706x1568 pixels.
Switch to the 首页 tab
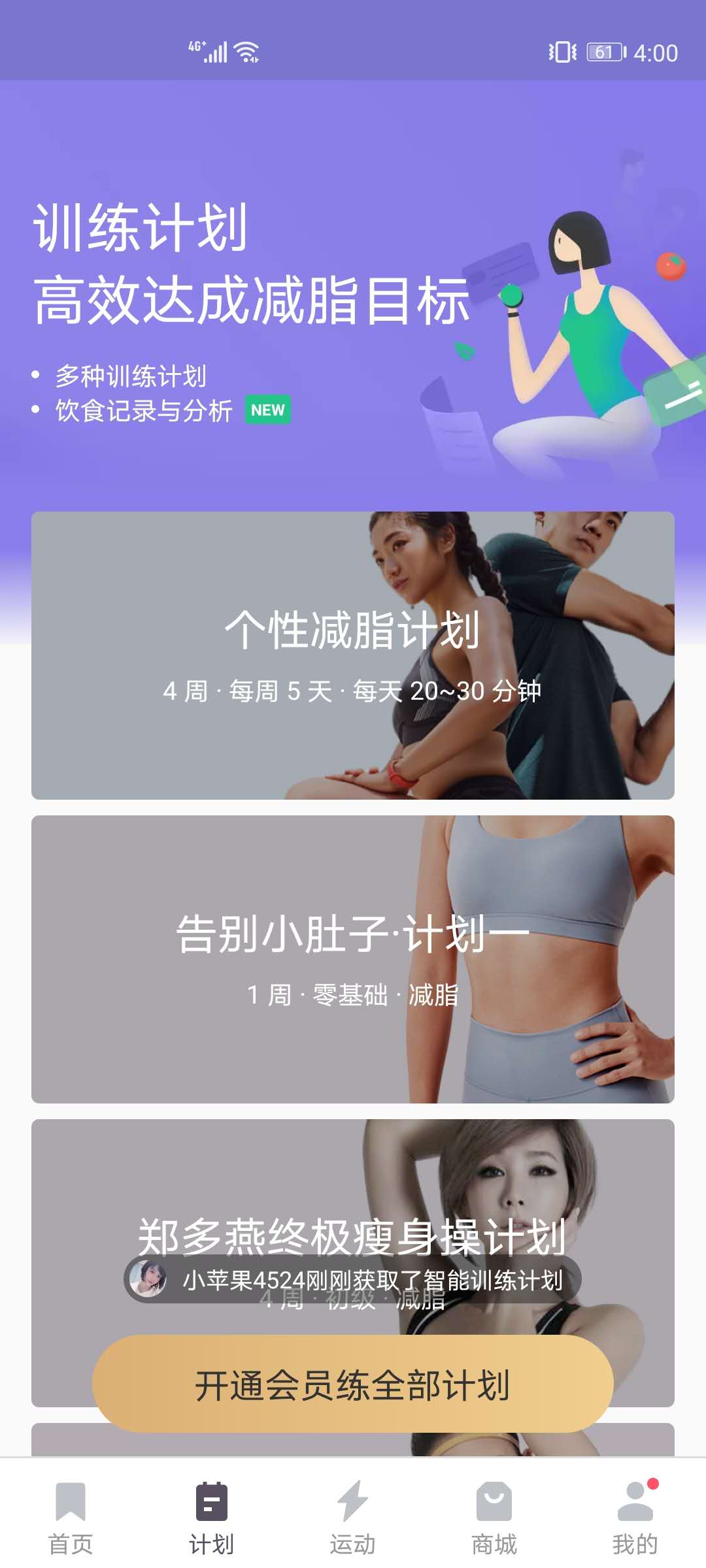tap(71, 1517)
